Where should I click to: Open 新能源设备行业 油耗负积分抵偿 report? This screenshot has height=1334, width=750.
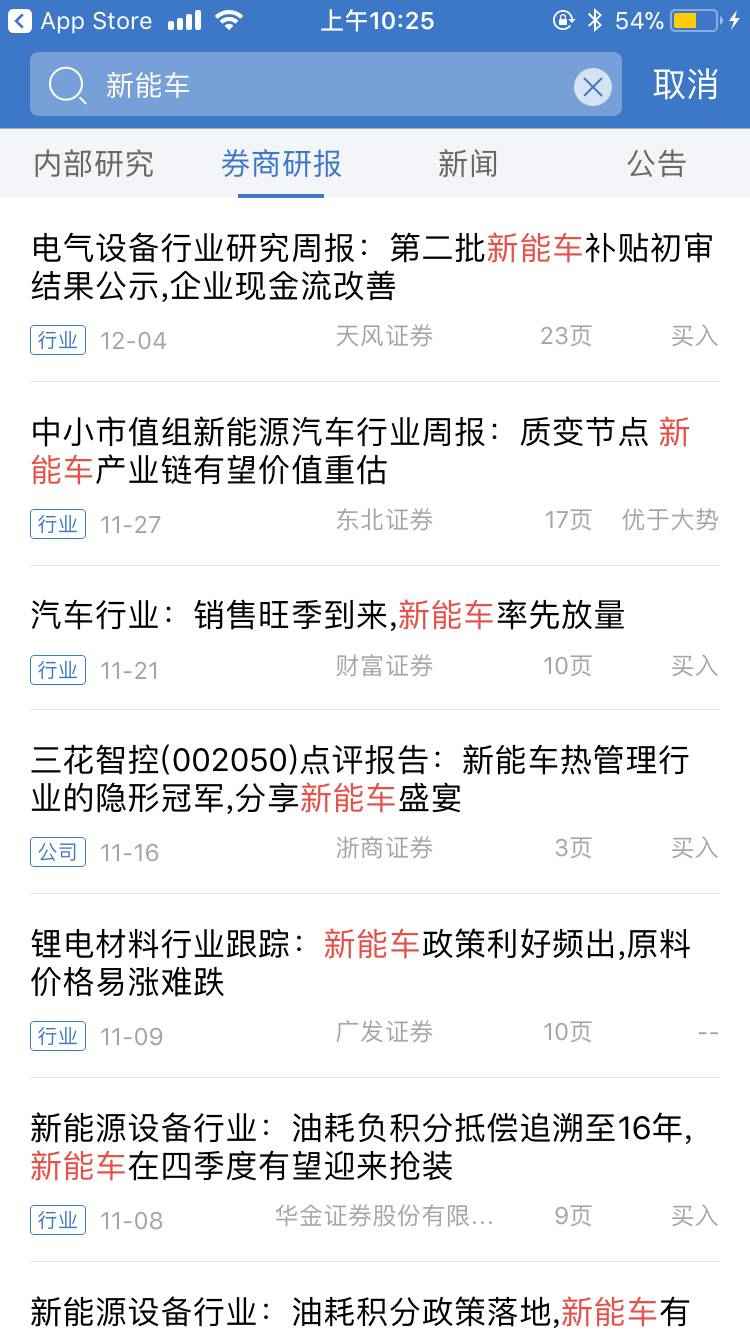360,1147
